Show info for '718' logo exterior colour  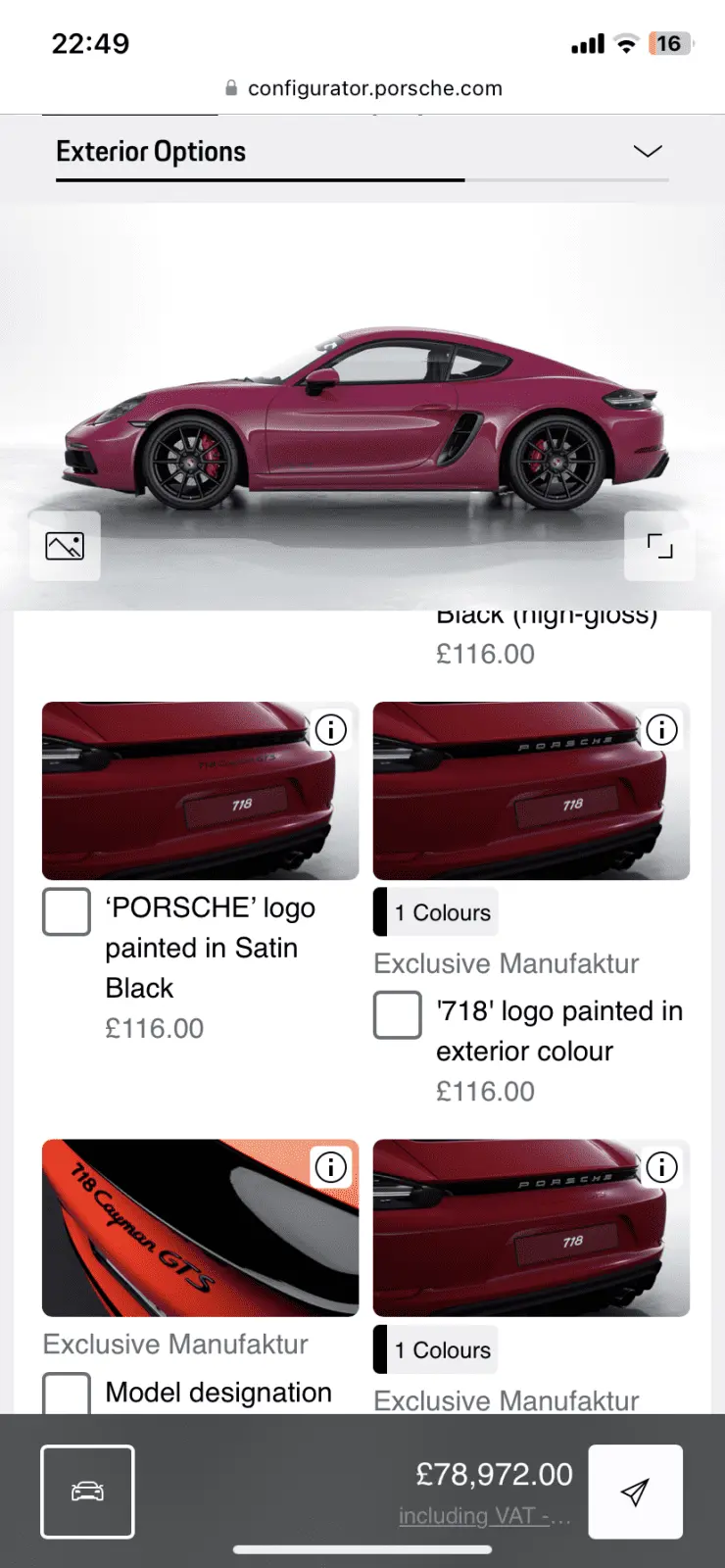point(662,730)
